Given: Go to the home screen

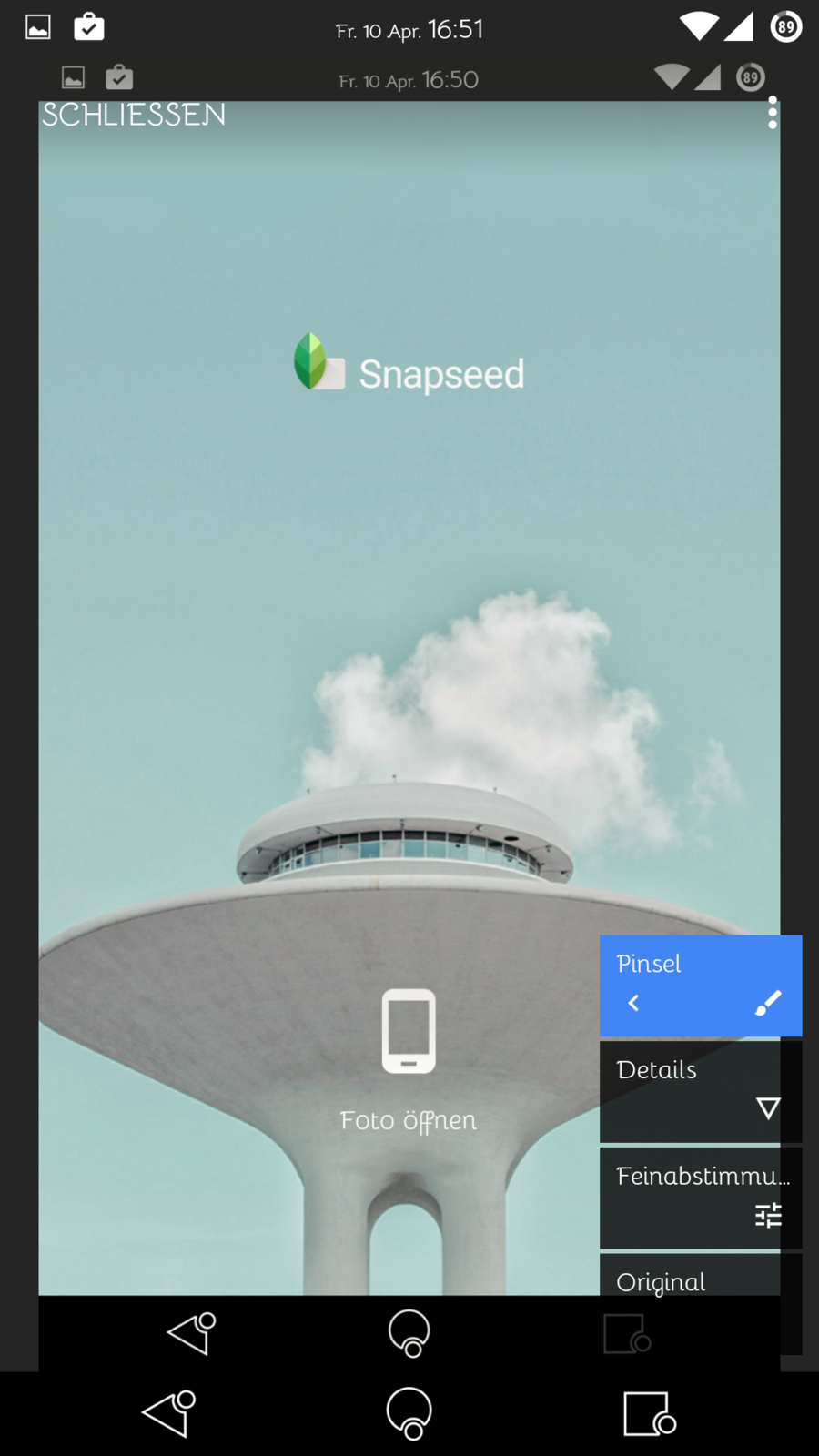Looking at the screenshot, I should tap(409, 1414).
